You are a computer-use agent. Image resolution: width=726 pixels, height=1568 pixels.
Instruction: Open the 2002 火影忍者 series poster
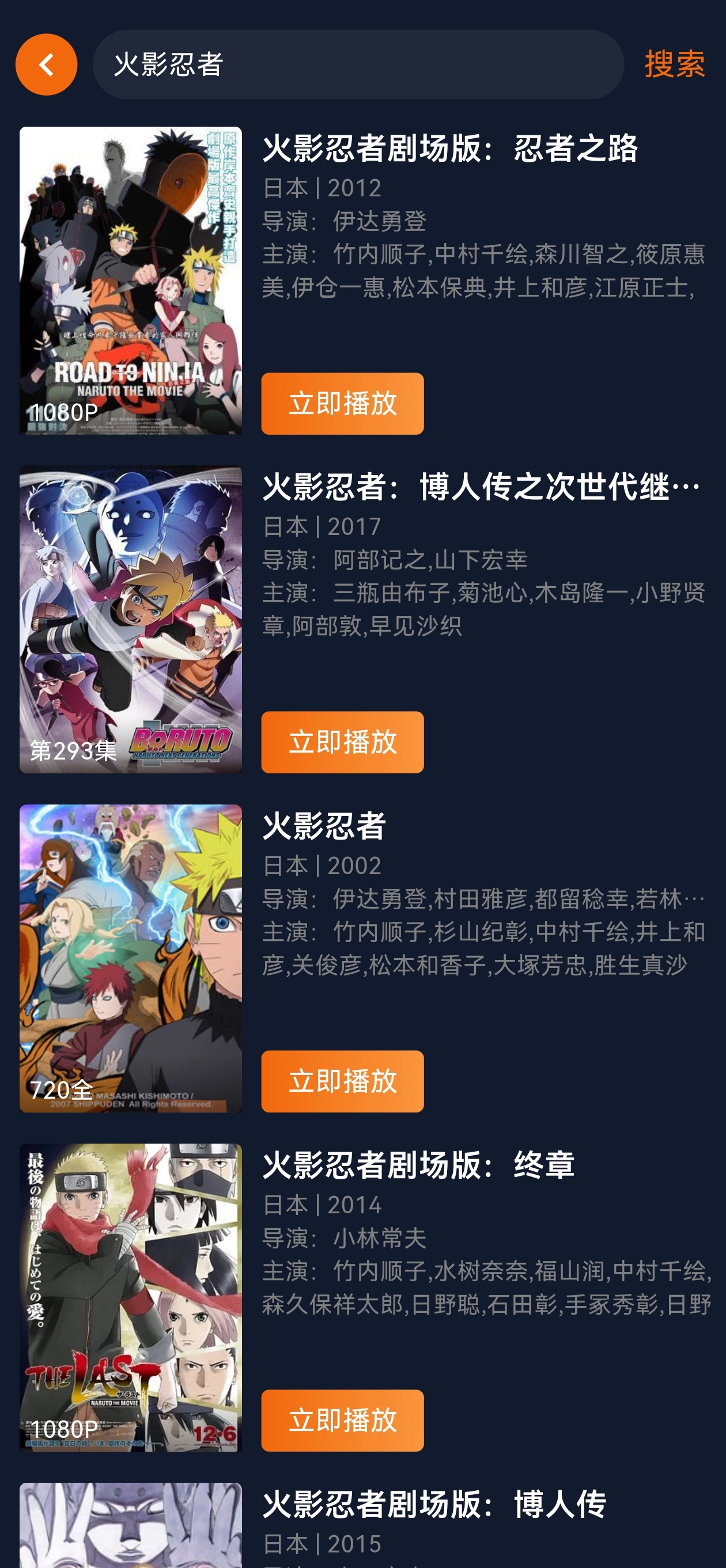point(130,959)
